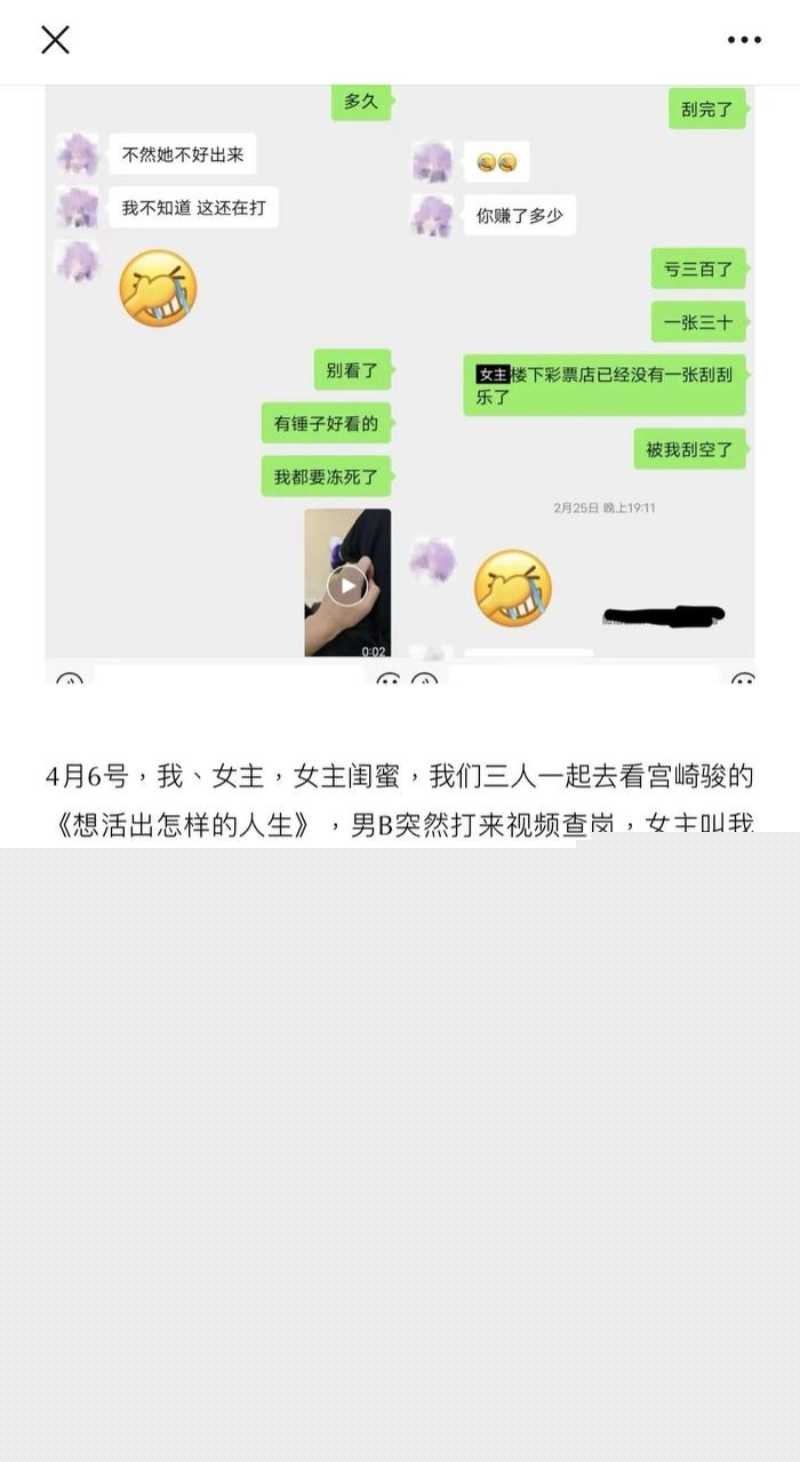
Task: Select the "刮完了" green message bubble
Action: pyautogui.click(x=707, y=110)
